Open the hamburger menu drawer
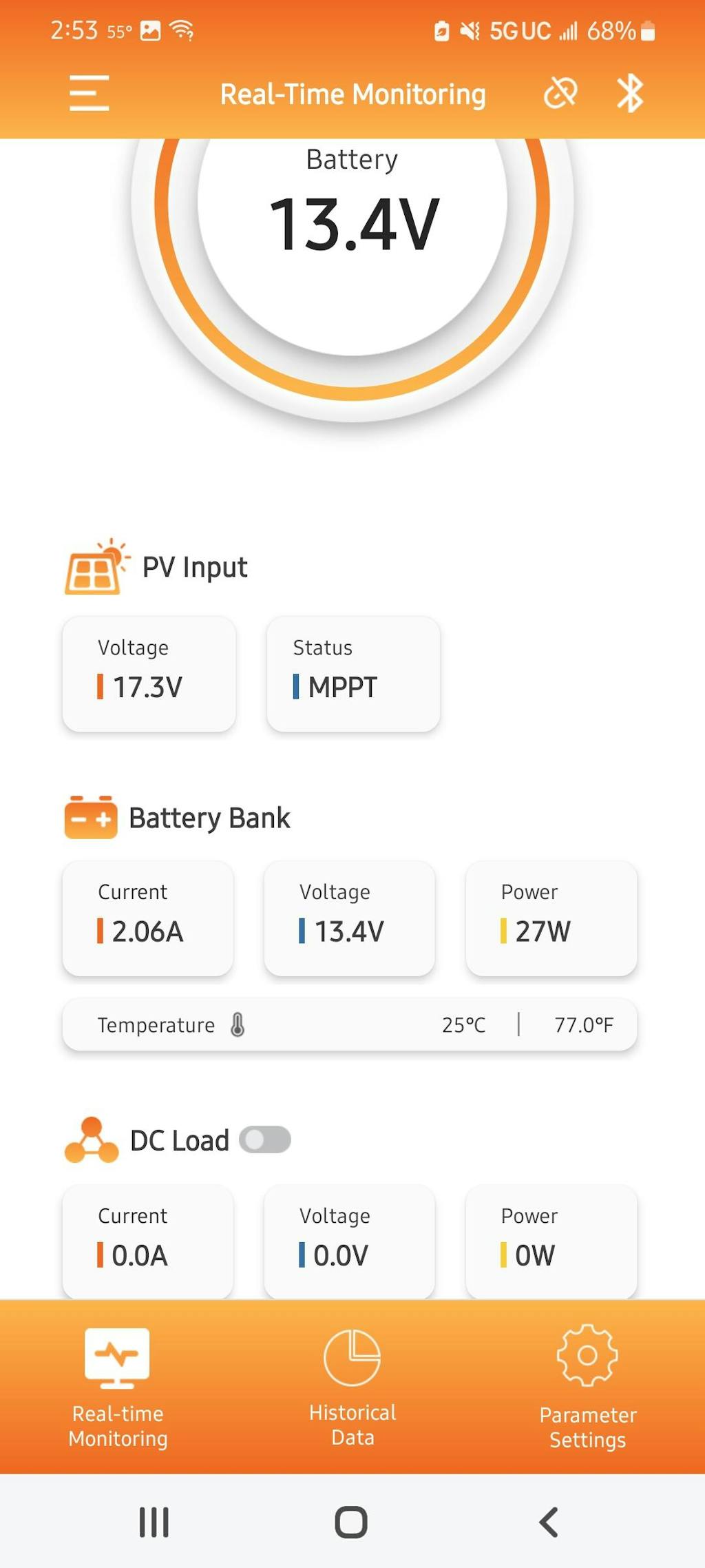Viewport: 705px width, 1568px height. point(90,93)
